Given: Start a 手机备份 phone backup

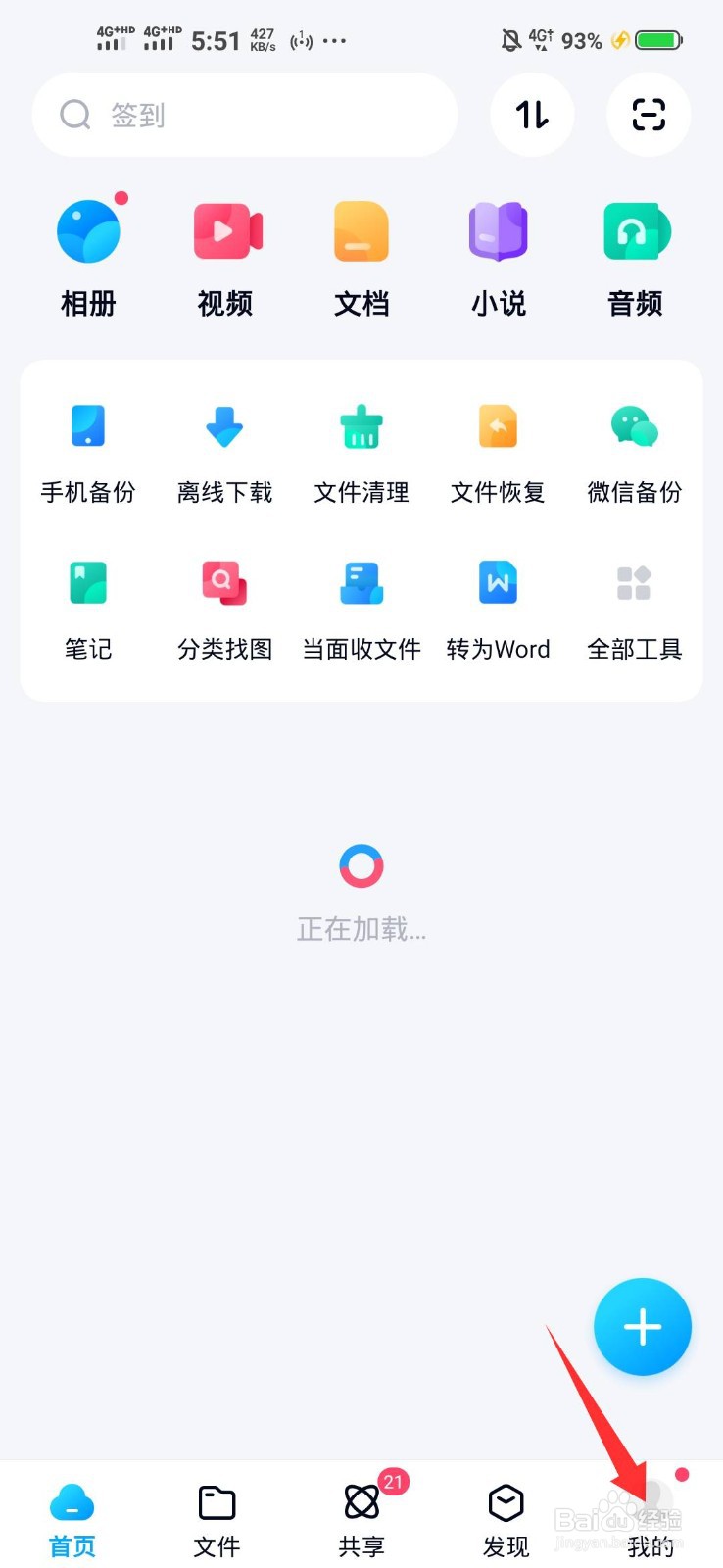Looking at the screenshot, I should pyautogui.click(x=87, y=446).
